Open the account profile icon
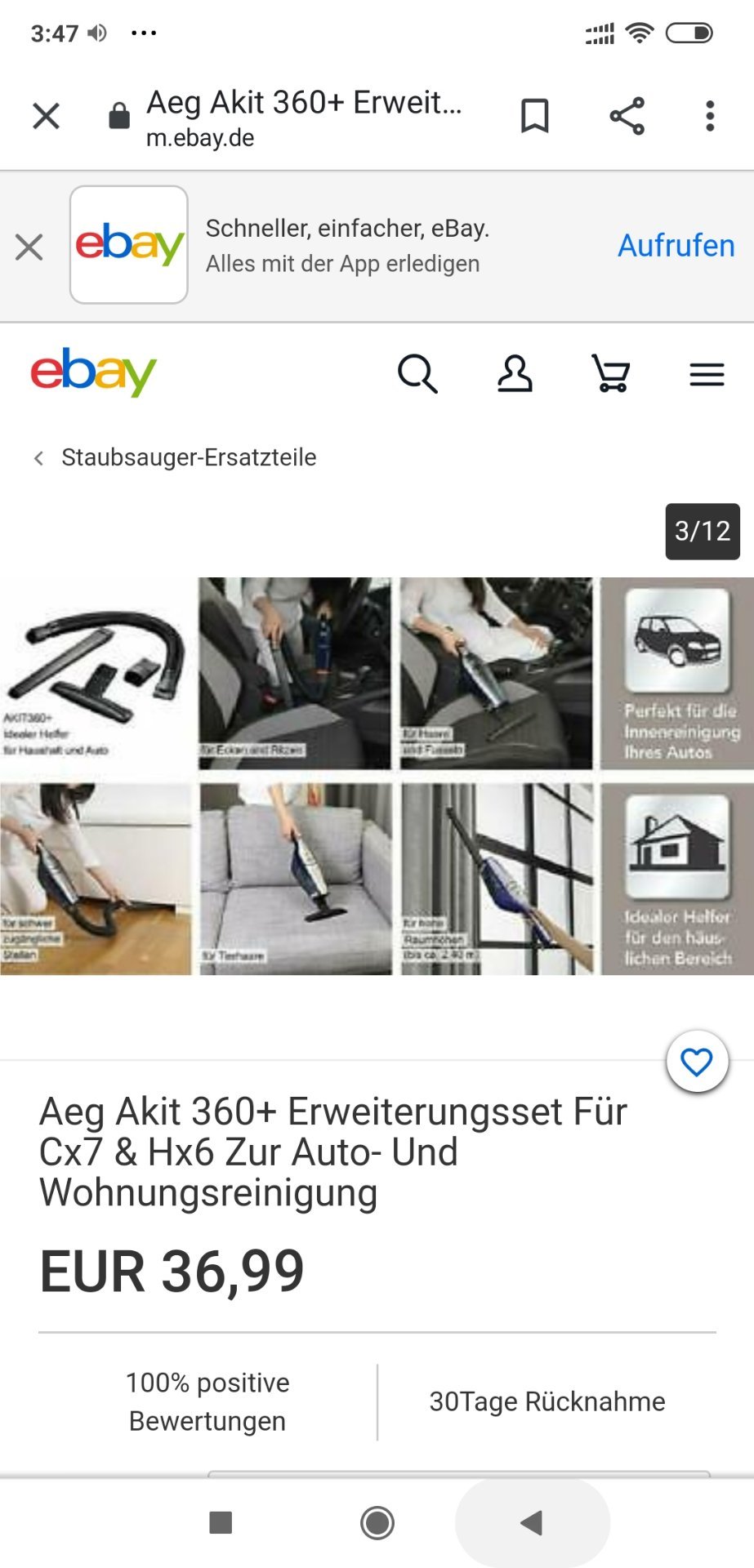 (515, 374)
